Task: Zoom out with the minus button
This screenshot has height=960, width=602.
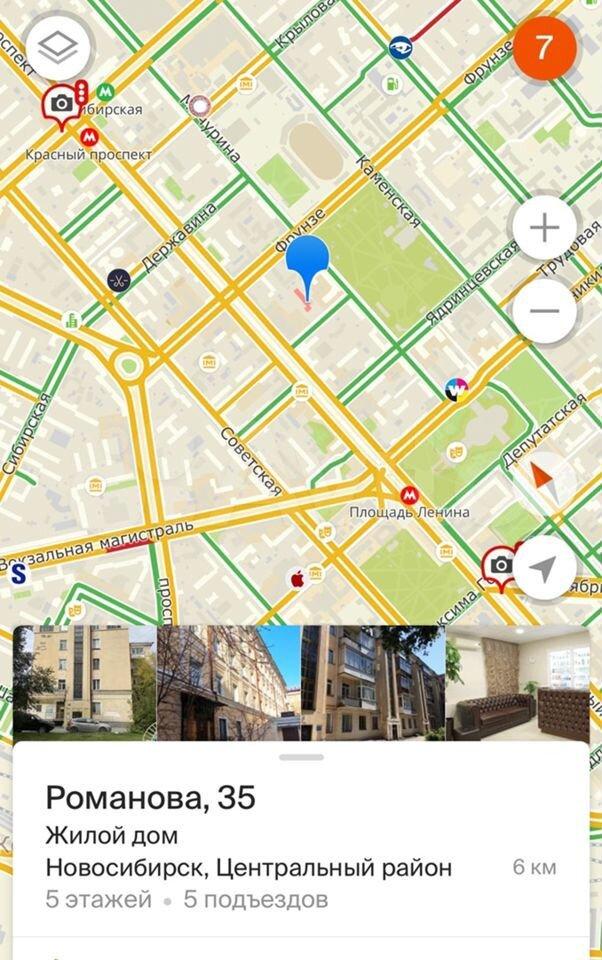Action: point(544,311)
